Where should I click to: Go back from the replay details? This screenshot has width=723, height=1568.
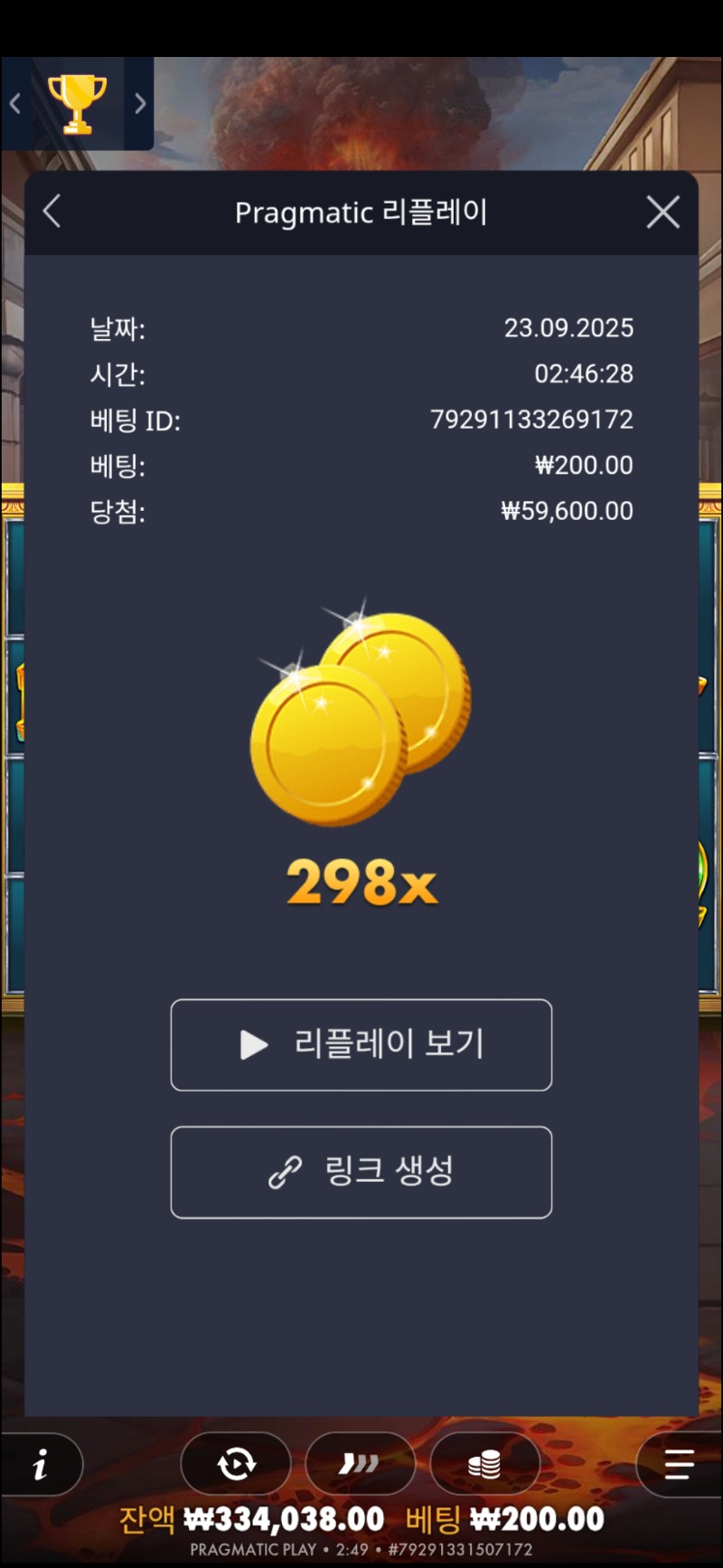tap(52, 212)
